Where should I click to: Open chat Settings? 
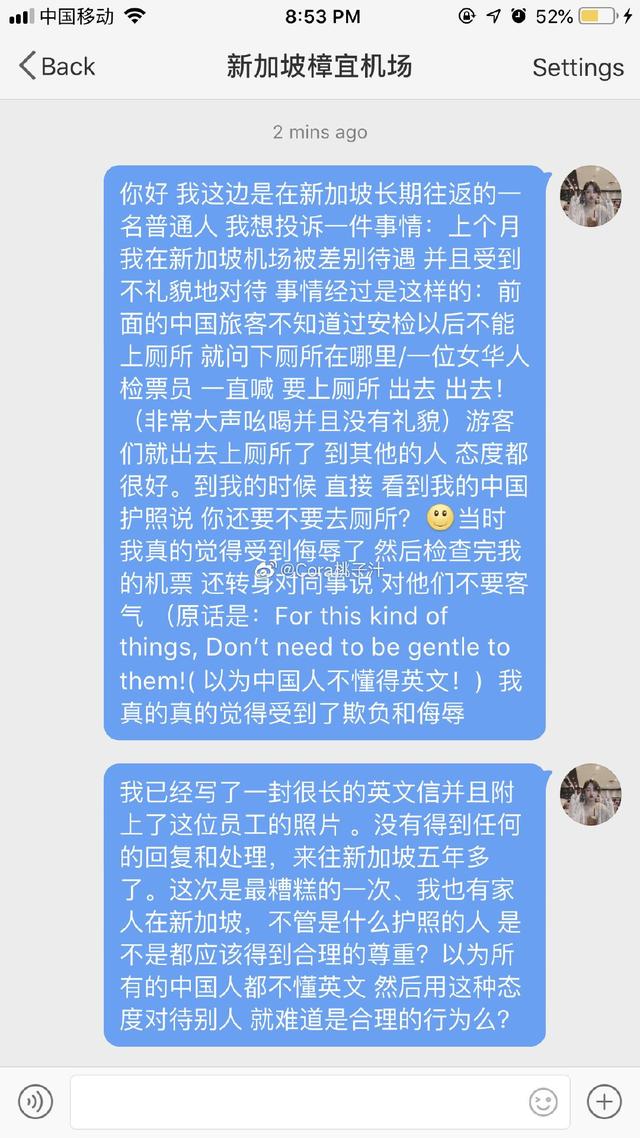577,67
